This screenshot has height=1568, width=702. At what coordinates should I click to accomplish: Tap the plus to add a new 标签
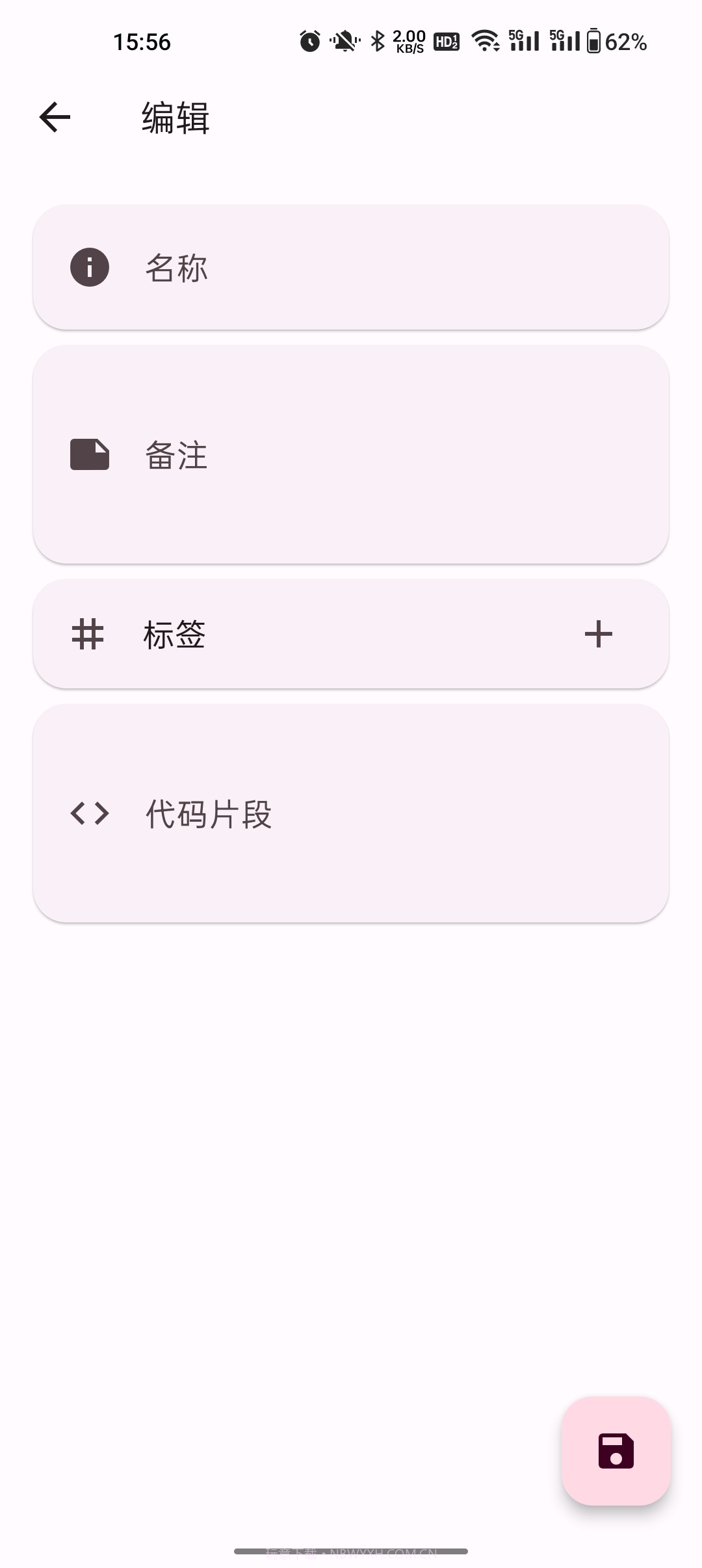coord(598,634)
